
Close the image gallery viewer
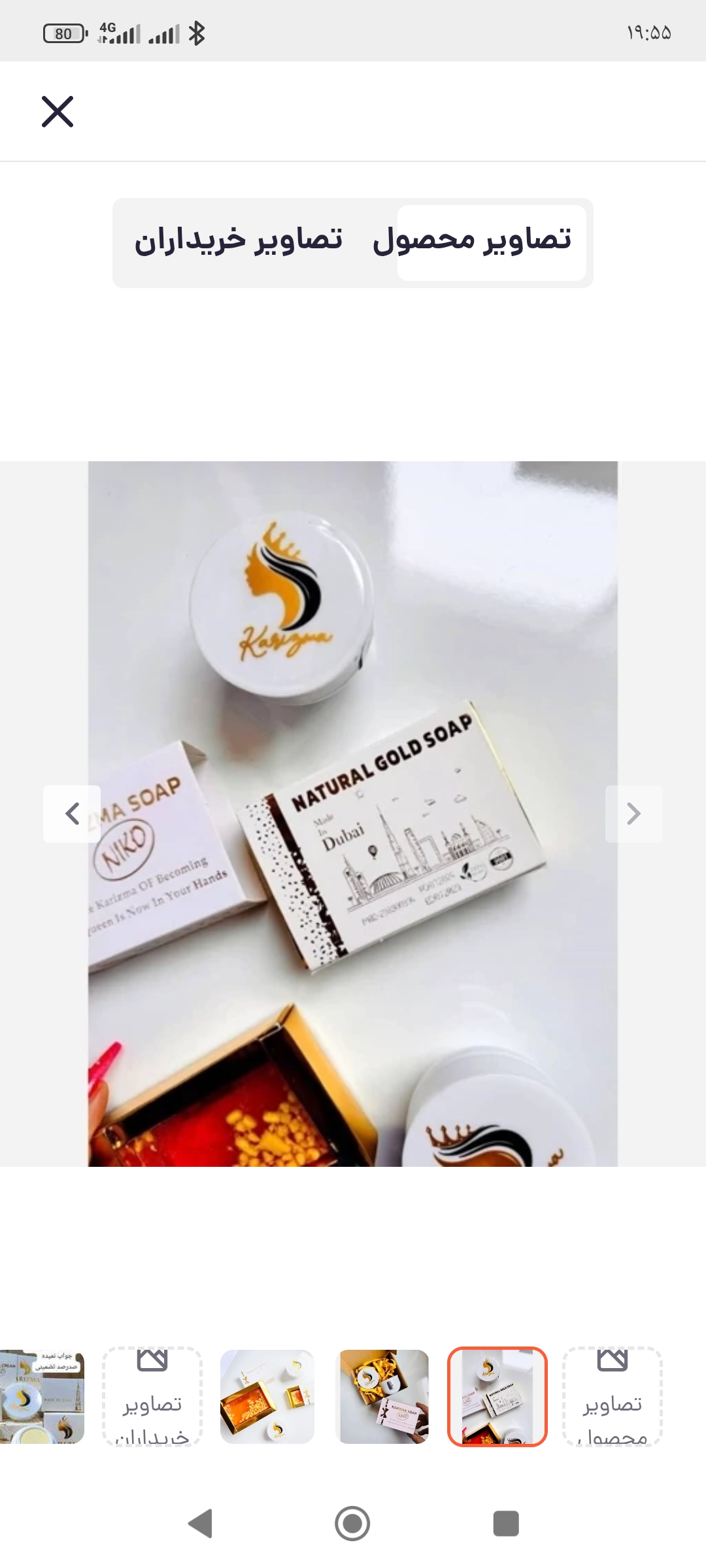coord(58,111)
